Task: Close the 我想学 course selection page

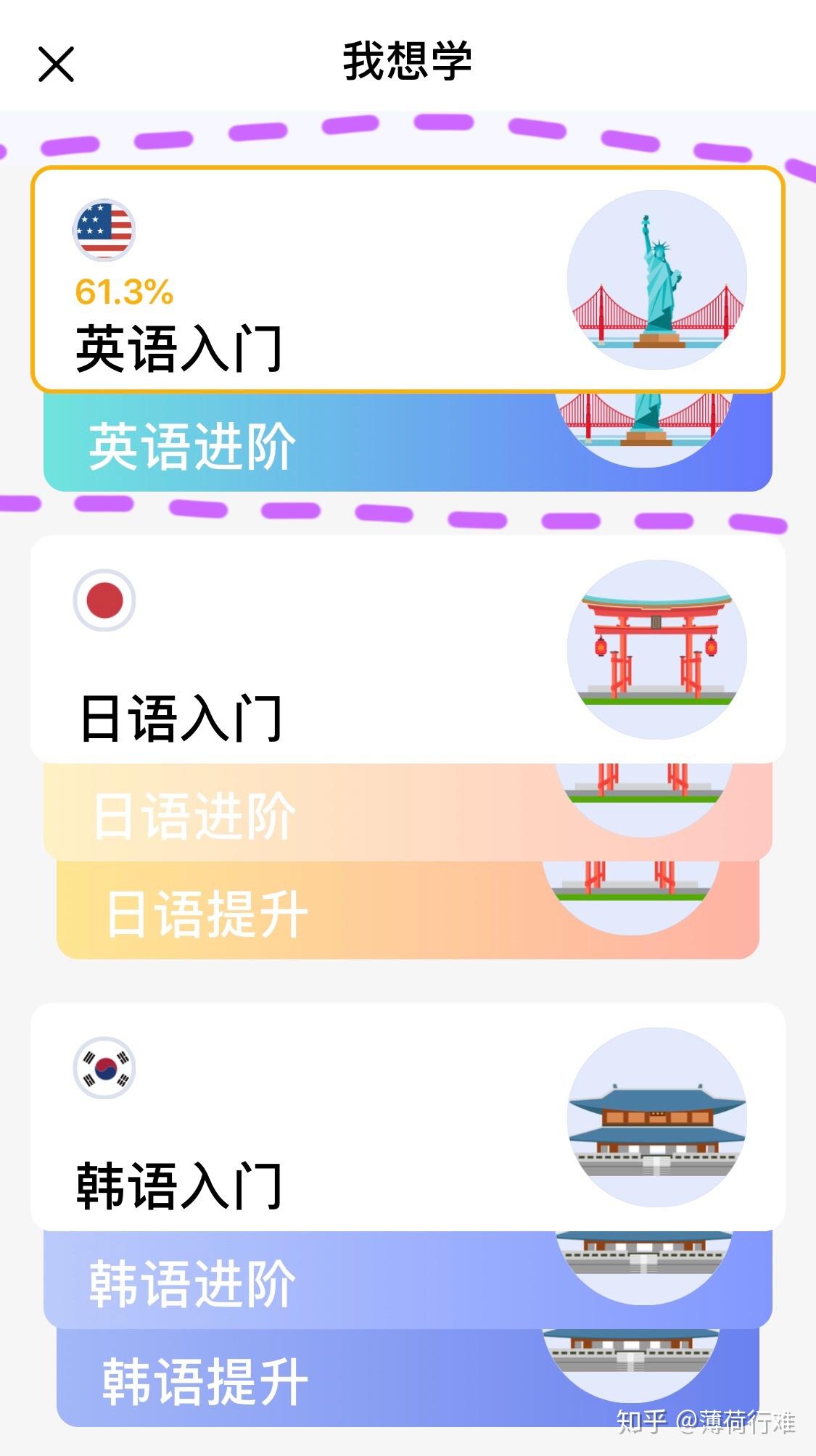Action: pos(56,65)
